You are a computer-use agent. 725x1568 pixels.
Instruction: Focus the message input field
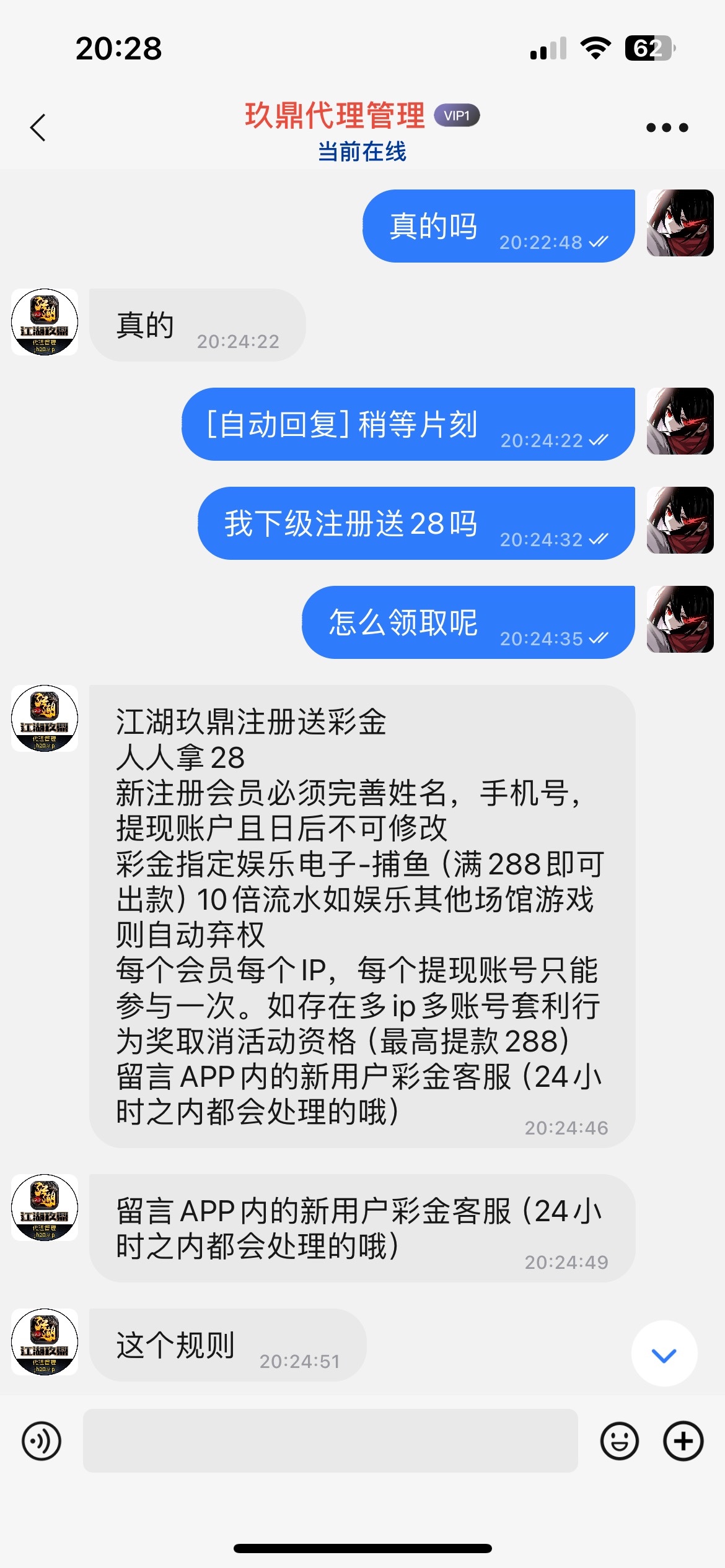pyautogui.click(x=330, y=1440)
